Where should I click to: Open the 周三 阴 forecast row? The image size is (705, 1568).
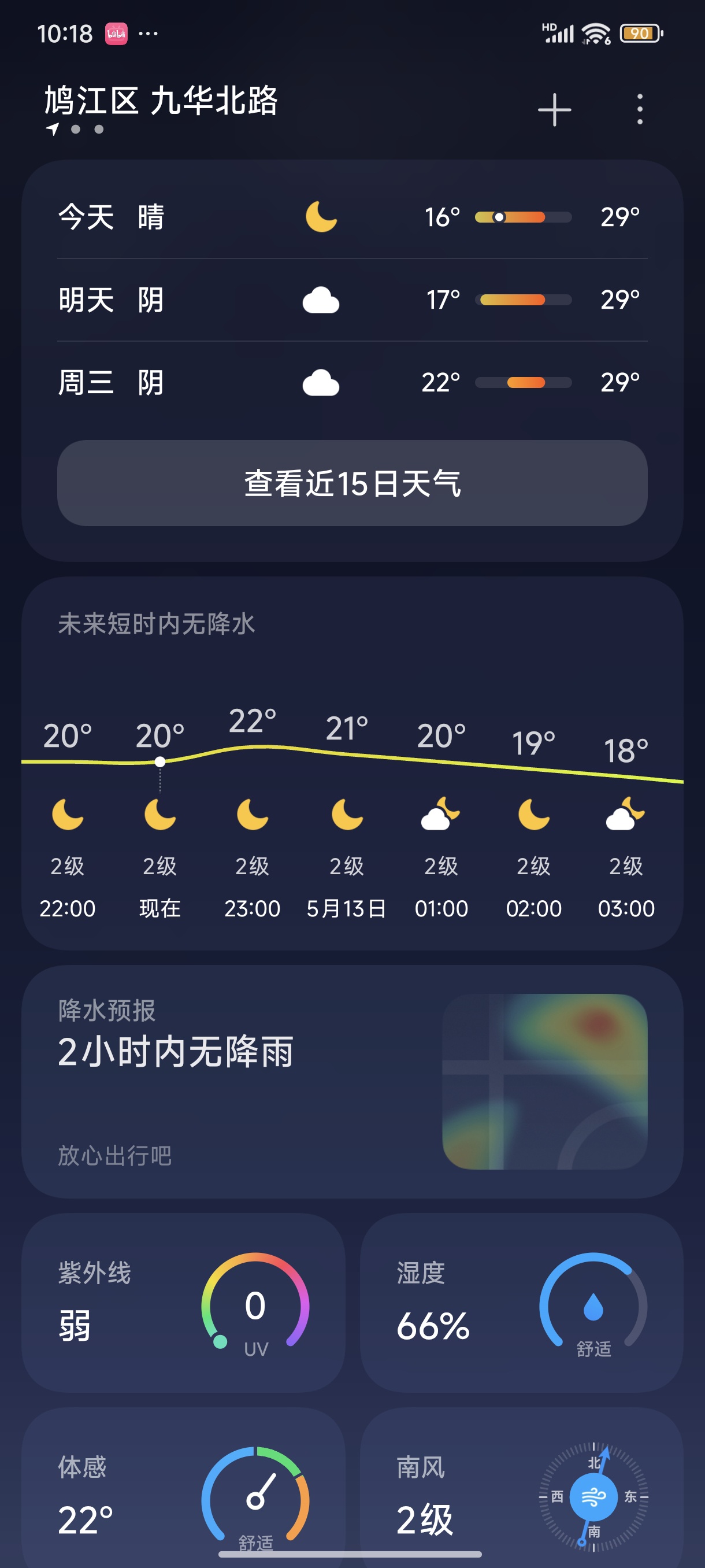click(352, 382)
